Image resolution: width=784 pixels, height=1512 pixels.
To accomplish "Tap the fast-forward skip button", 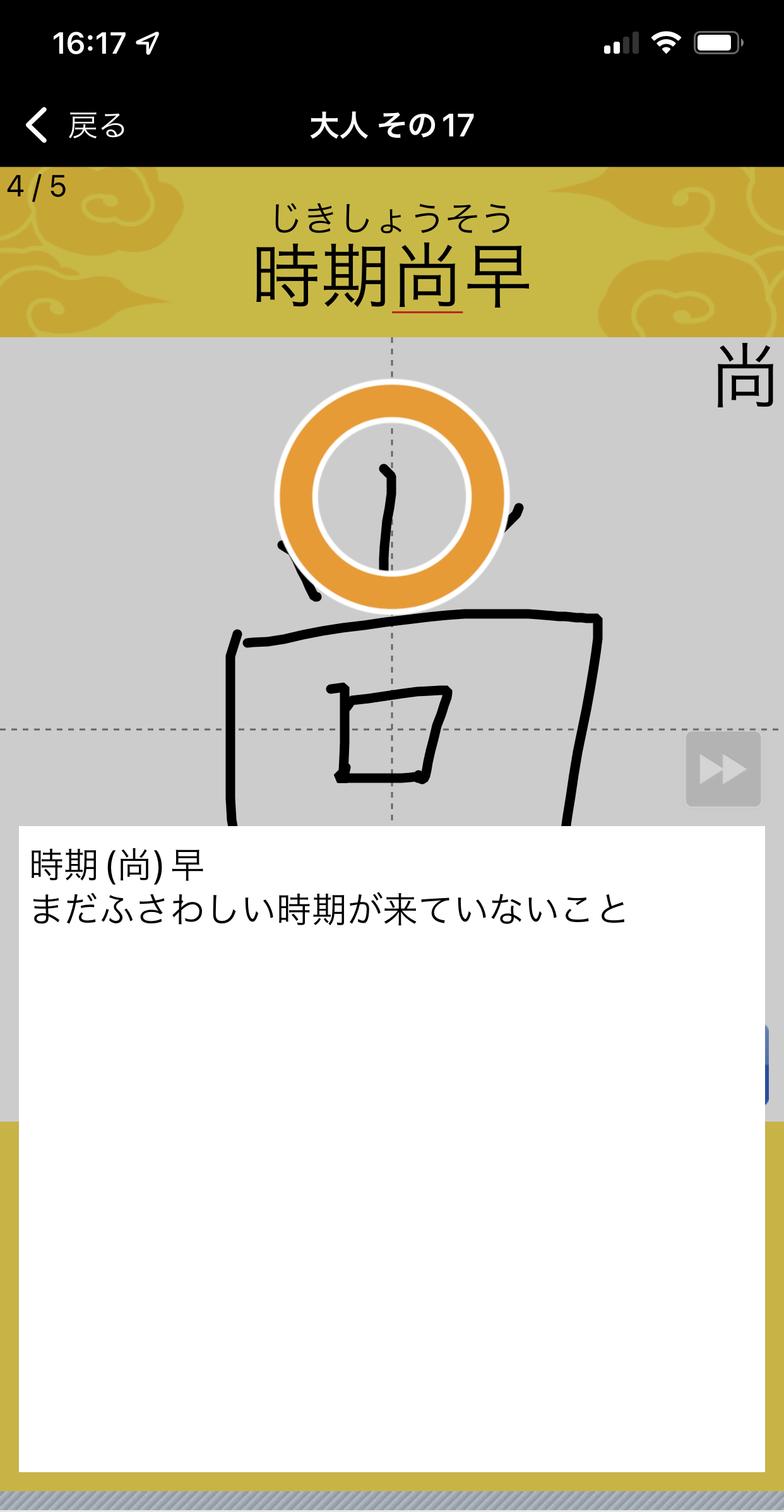I will 723,769.
